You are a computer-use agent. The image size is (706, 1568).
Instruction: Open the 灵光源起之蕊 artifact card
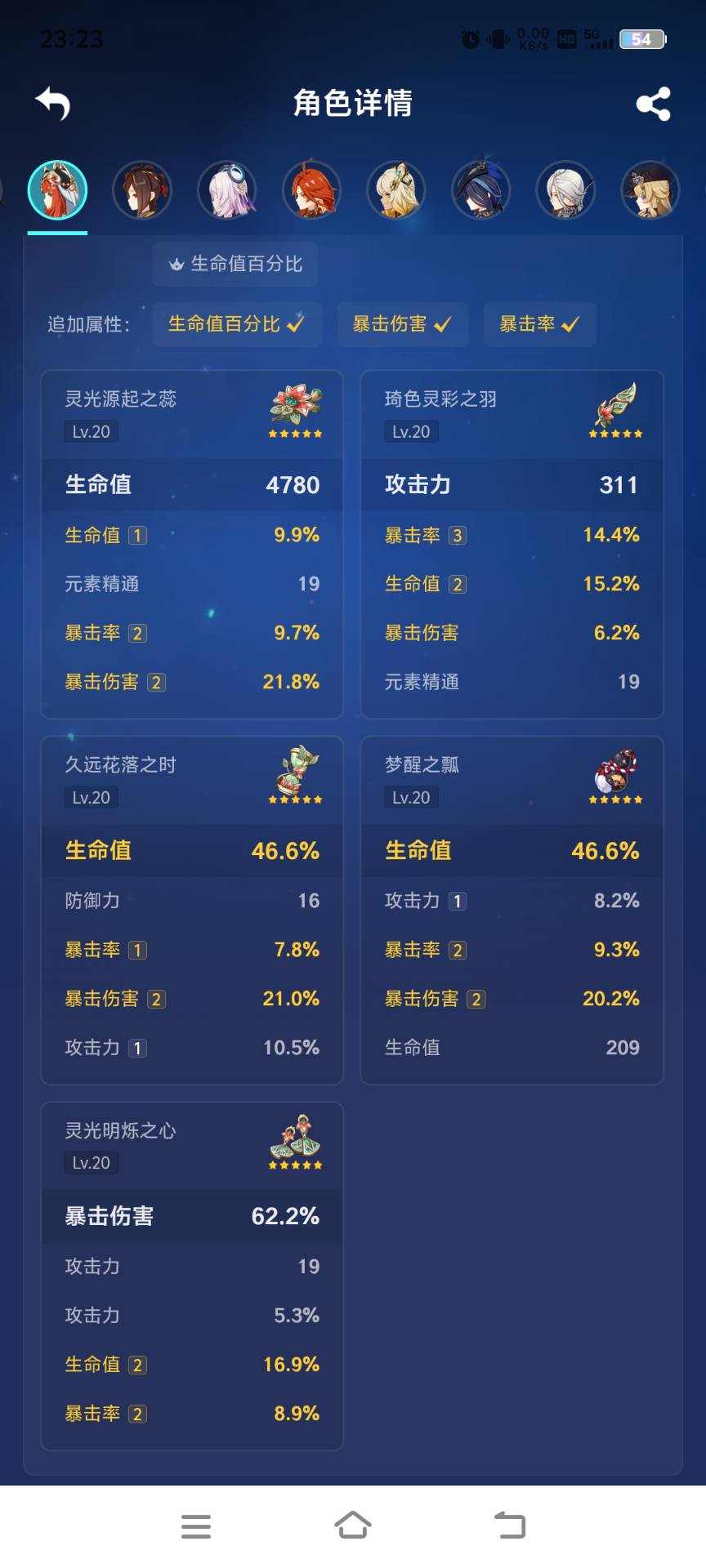(192, 544)
